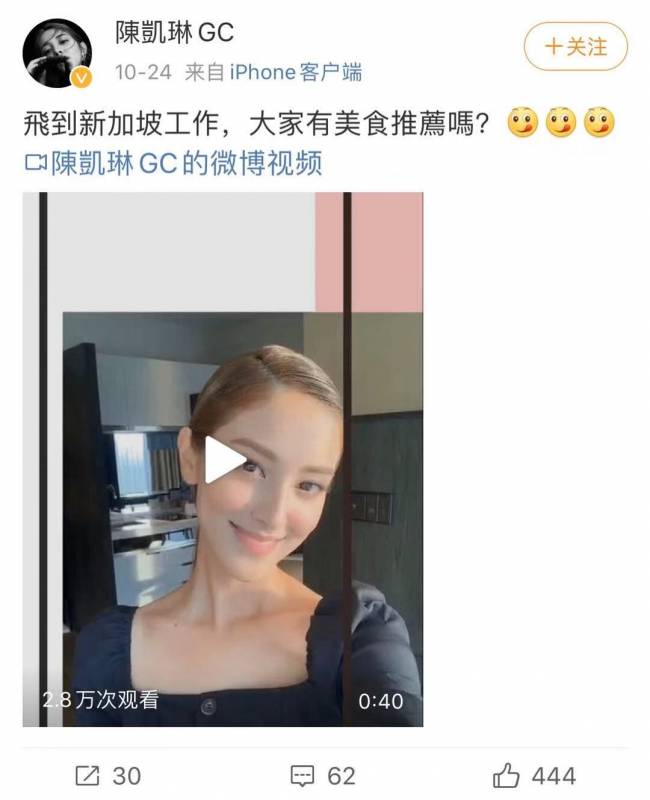This screenshot has height=800, width=650.
Task: Open the 62 comments
Action: point(323,775)
